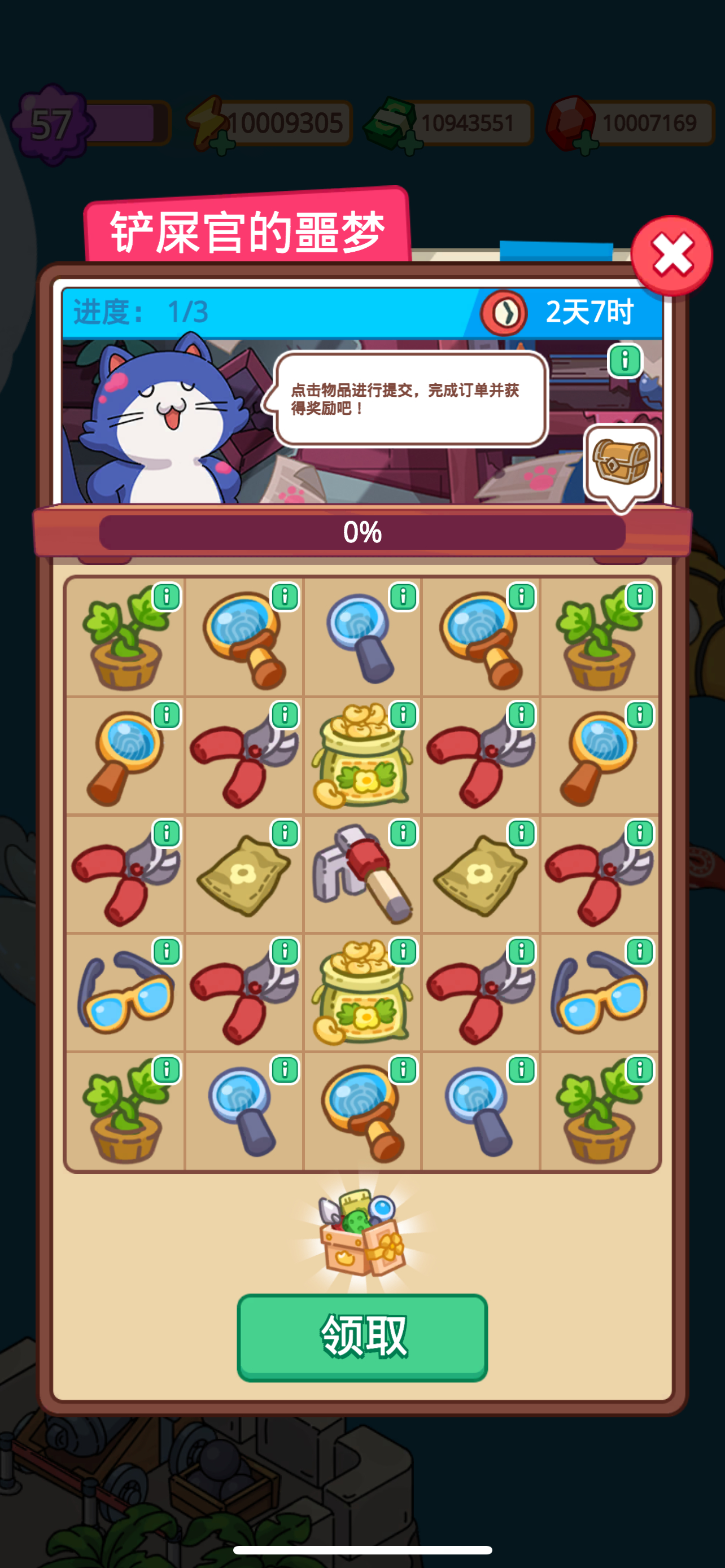Tap the green 领取 button
Image resolution: width=725 pixels, height=1568 pixels.
point(362,1337)
